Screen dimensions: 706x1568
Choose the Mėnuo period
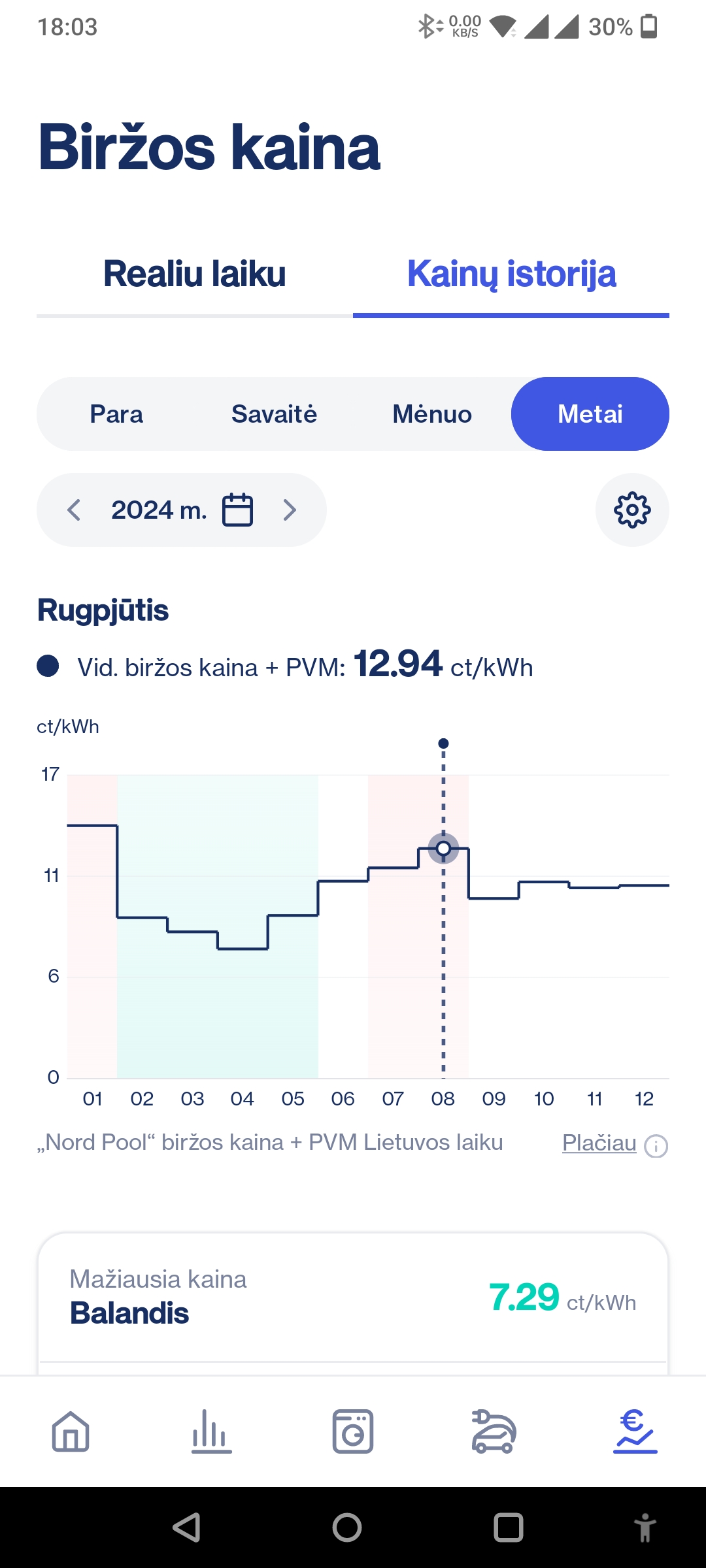pos(432,414)
